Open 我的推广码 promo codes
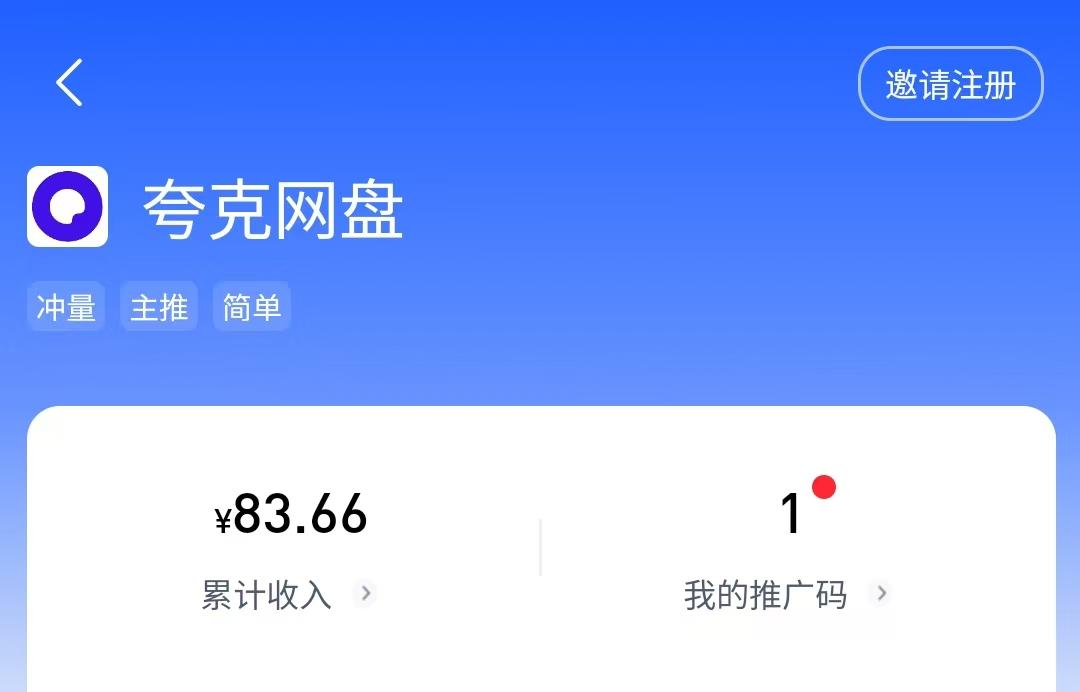1080x692 pixels. click(x=786, y=594)
